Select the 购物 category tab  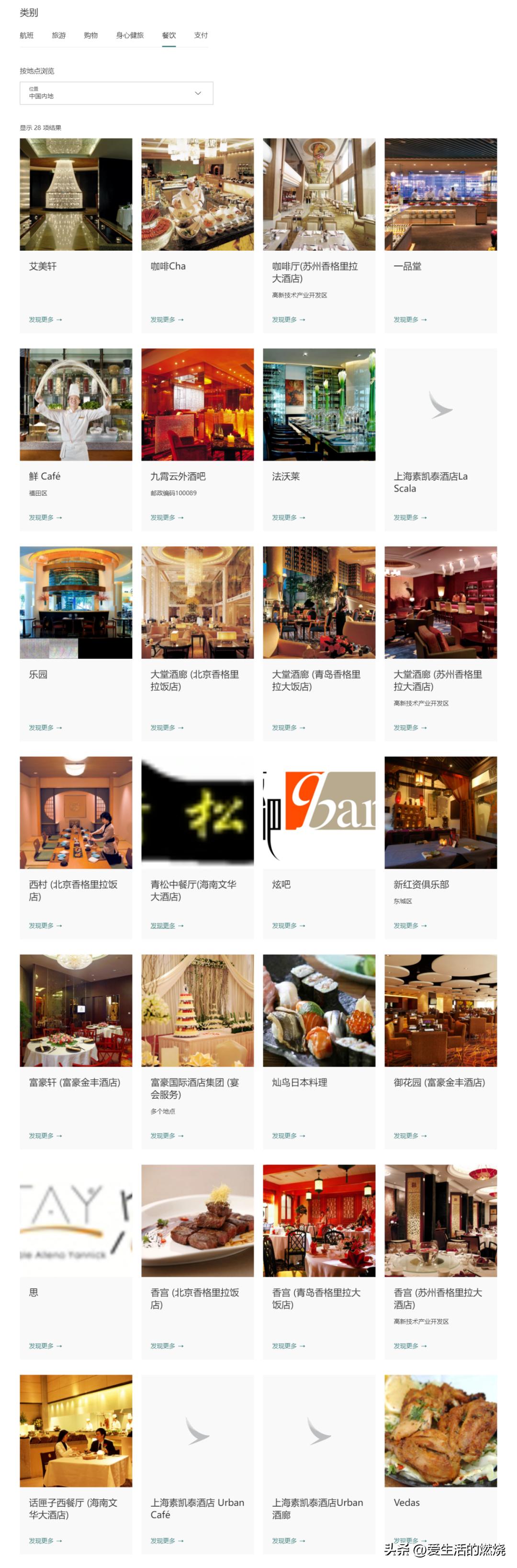[91, 35]
